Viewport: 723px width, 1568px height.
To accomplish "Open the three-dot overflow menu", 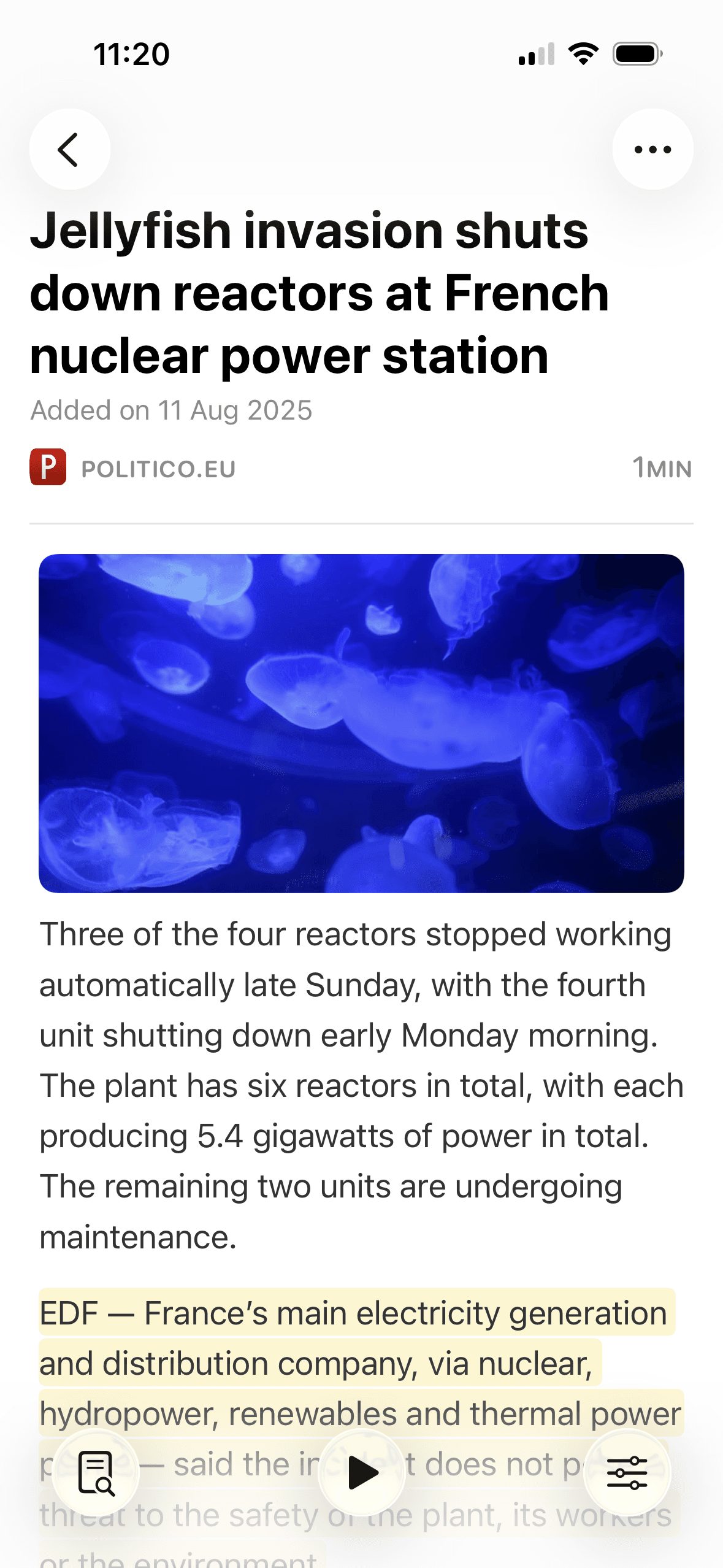I will [x=652, y=149].
